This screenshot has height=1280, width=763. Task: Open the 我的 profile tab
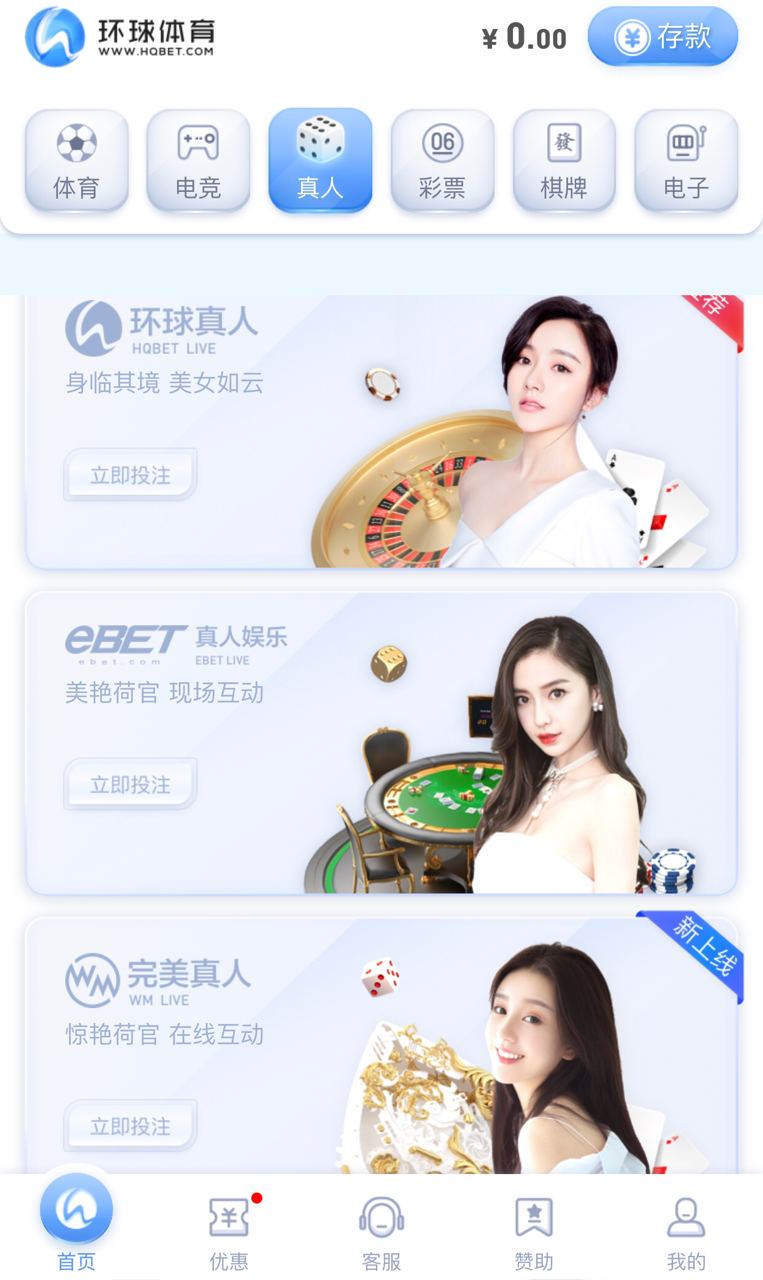pyautogui.click(x=686, y=1232)
